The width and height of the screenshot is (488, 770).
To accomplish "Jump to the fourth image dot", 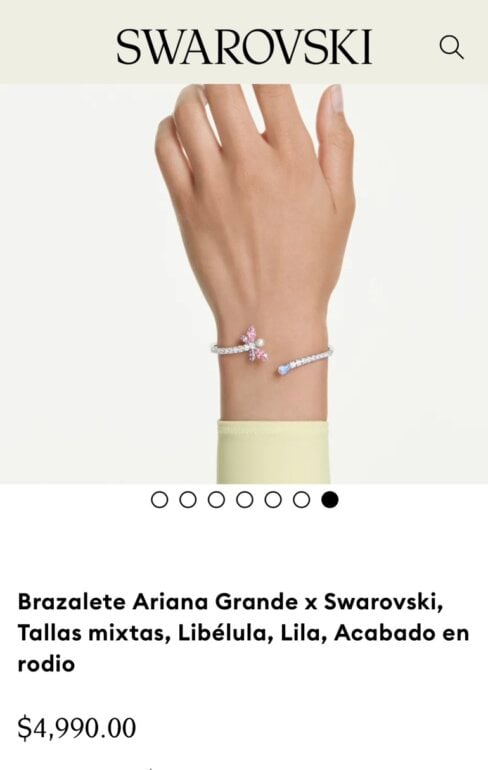I will [244, 500].
